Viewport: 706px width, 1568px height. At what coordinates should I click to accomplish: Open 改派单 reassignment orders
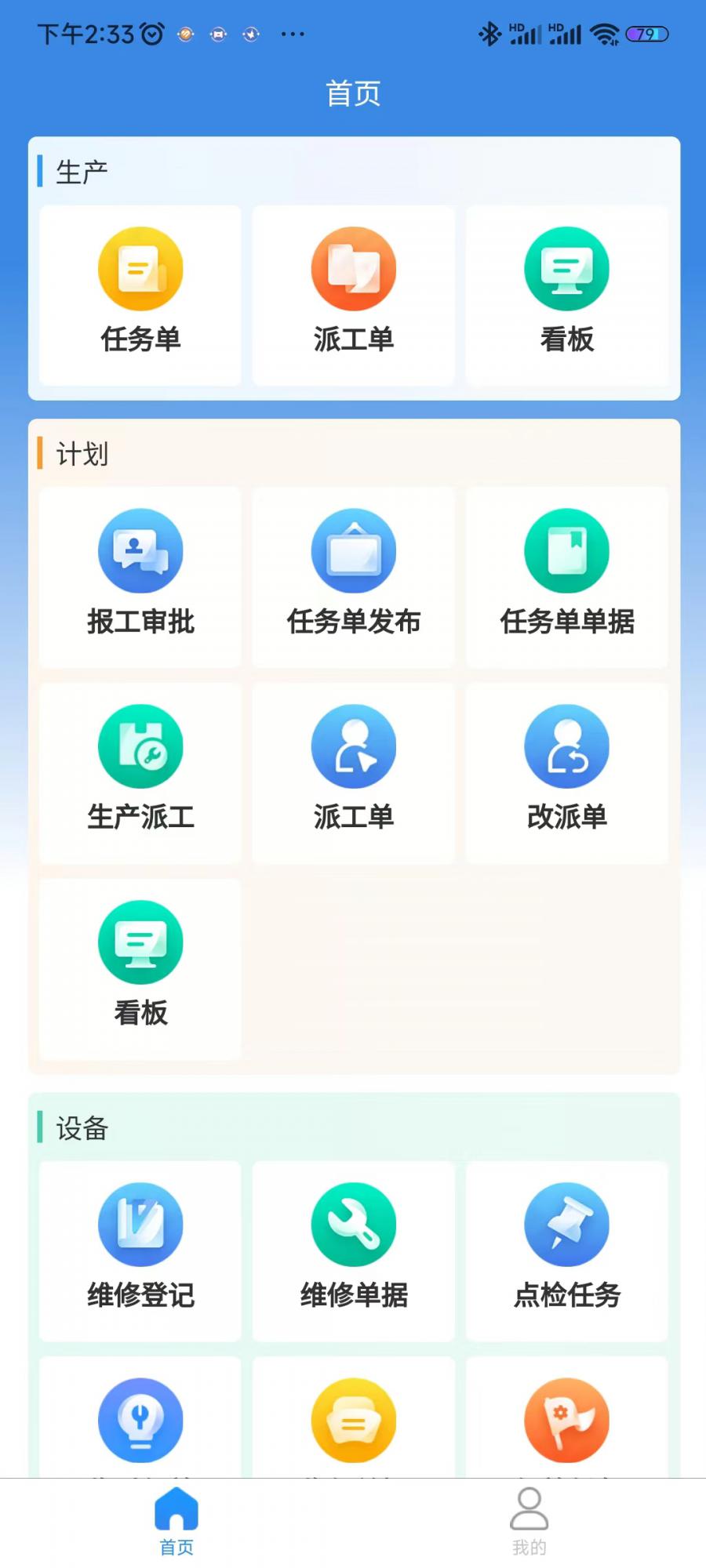click(x=567, y=772)
